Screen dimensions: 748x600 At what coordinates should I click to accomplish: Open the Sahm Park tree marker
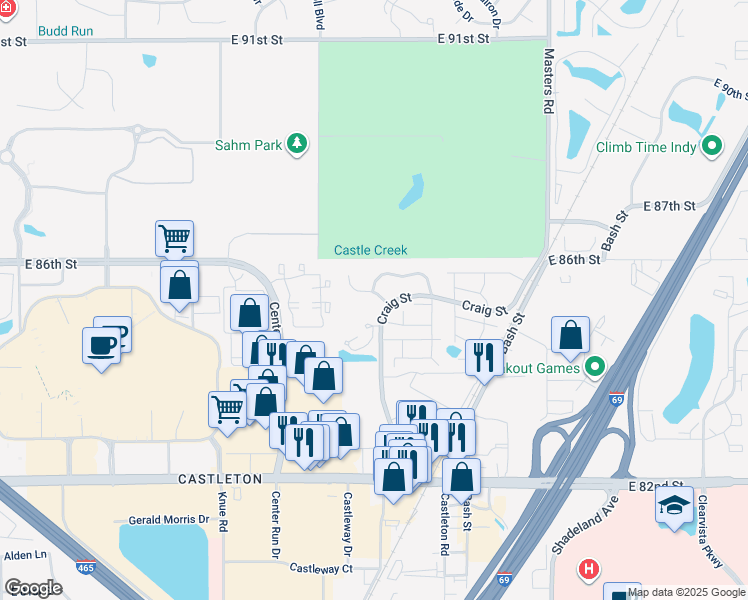(297, 145)
